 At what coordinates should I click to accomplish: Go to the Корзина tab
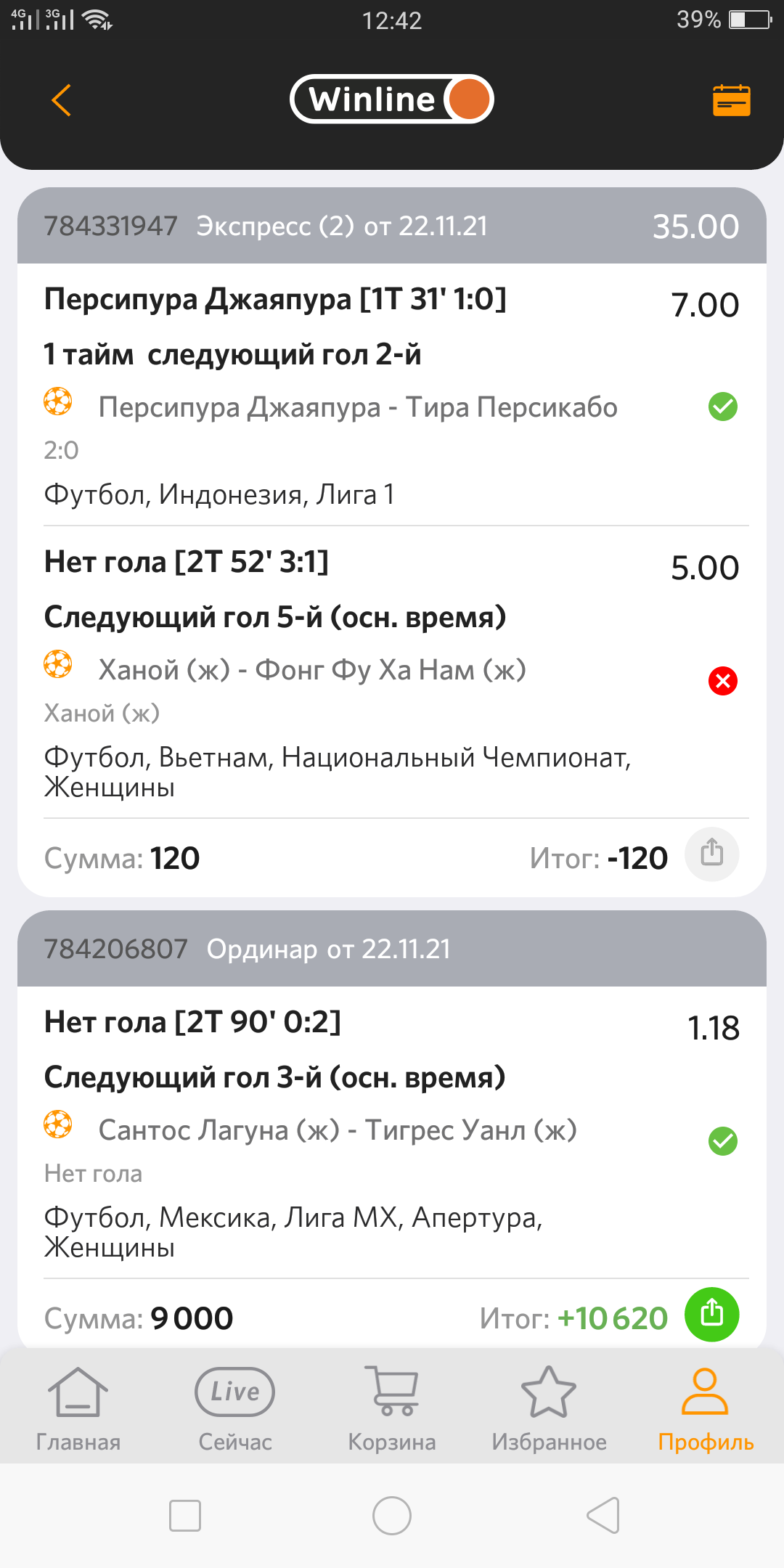(392, 1408)
